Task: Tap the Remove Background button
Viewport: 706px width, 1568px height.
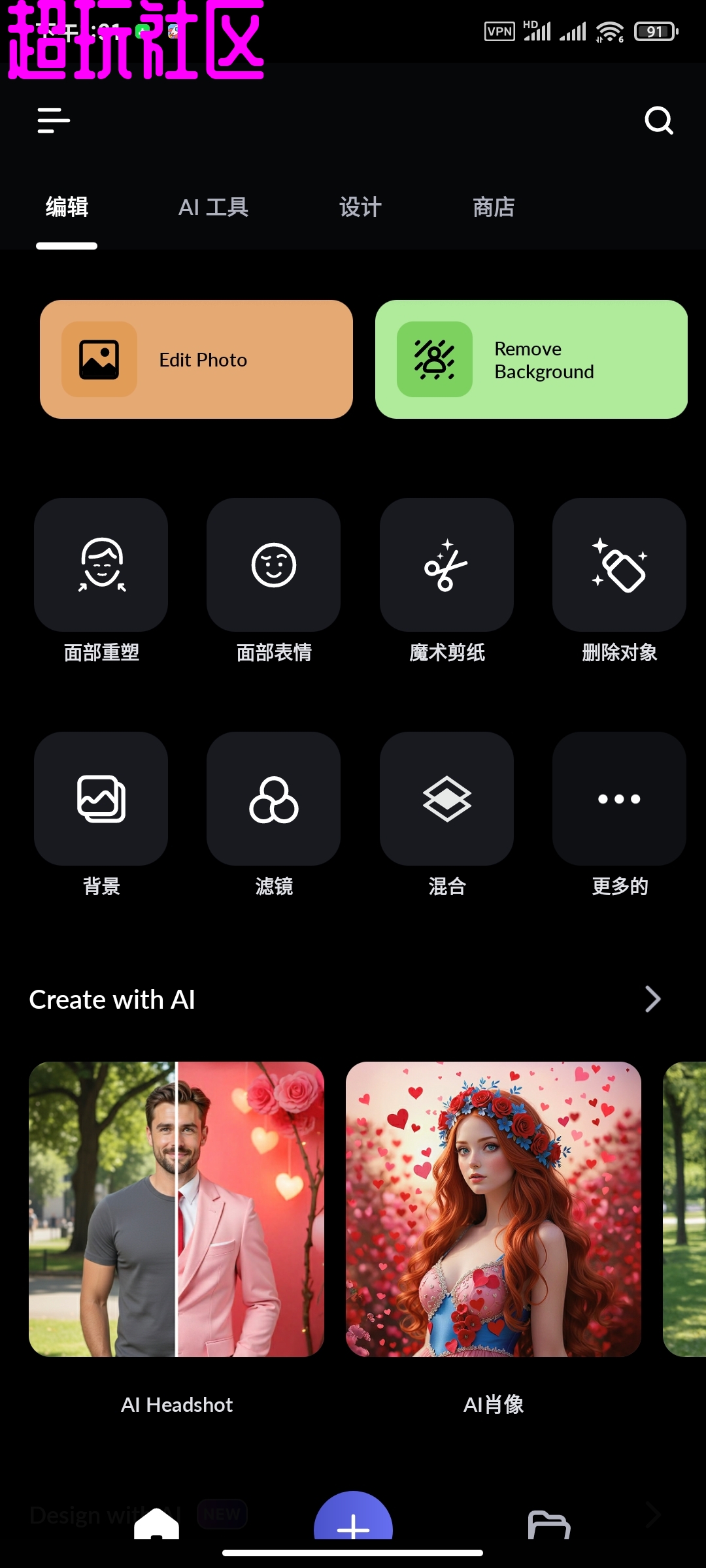Action: [x=531, y=359]
